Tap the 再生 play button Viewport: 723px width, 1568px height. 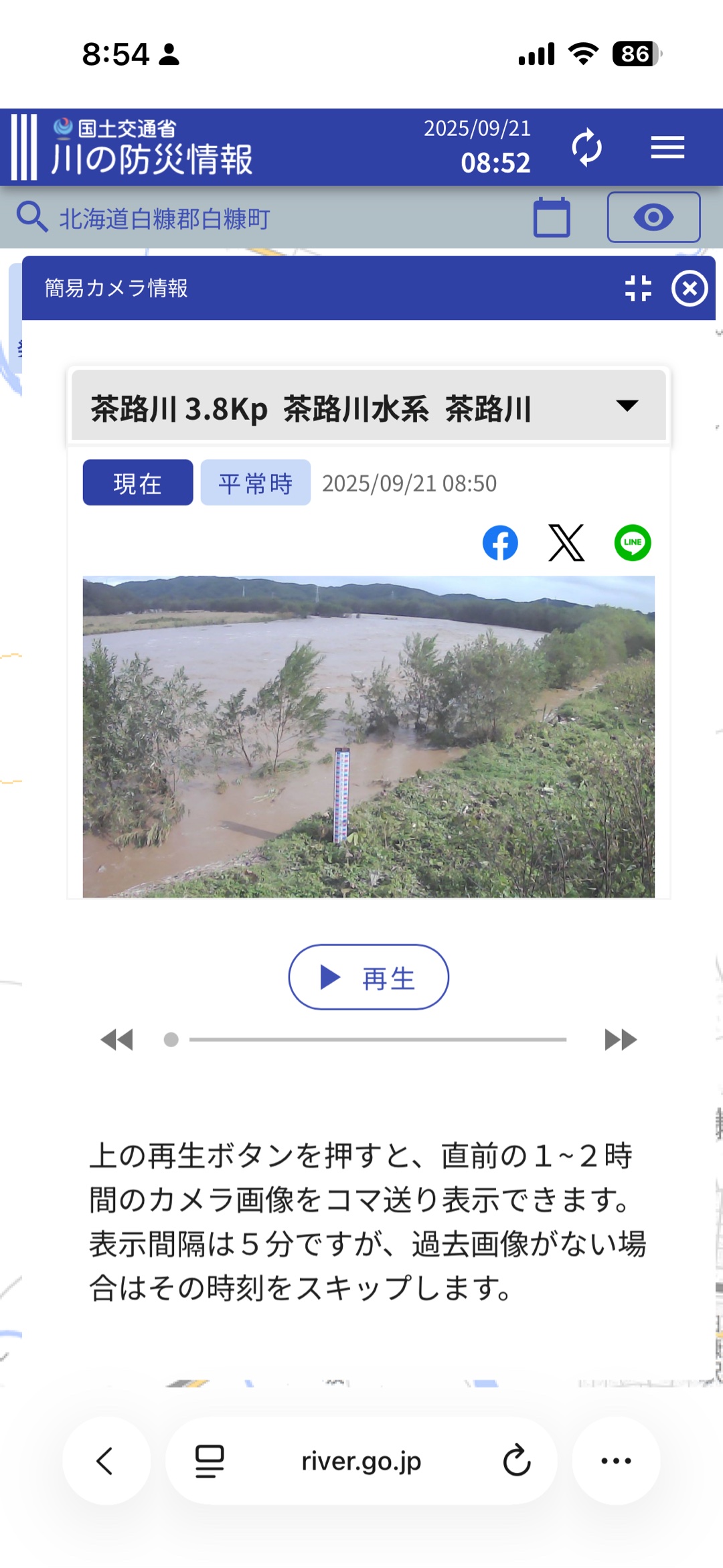click(368, 977)
